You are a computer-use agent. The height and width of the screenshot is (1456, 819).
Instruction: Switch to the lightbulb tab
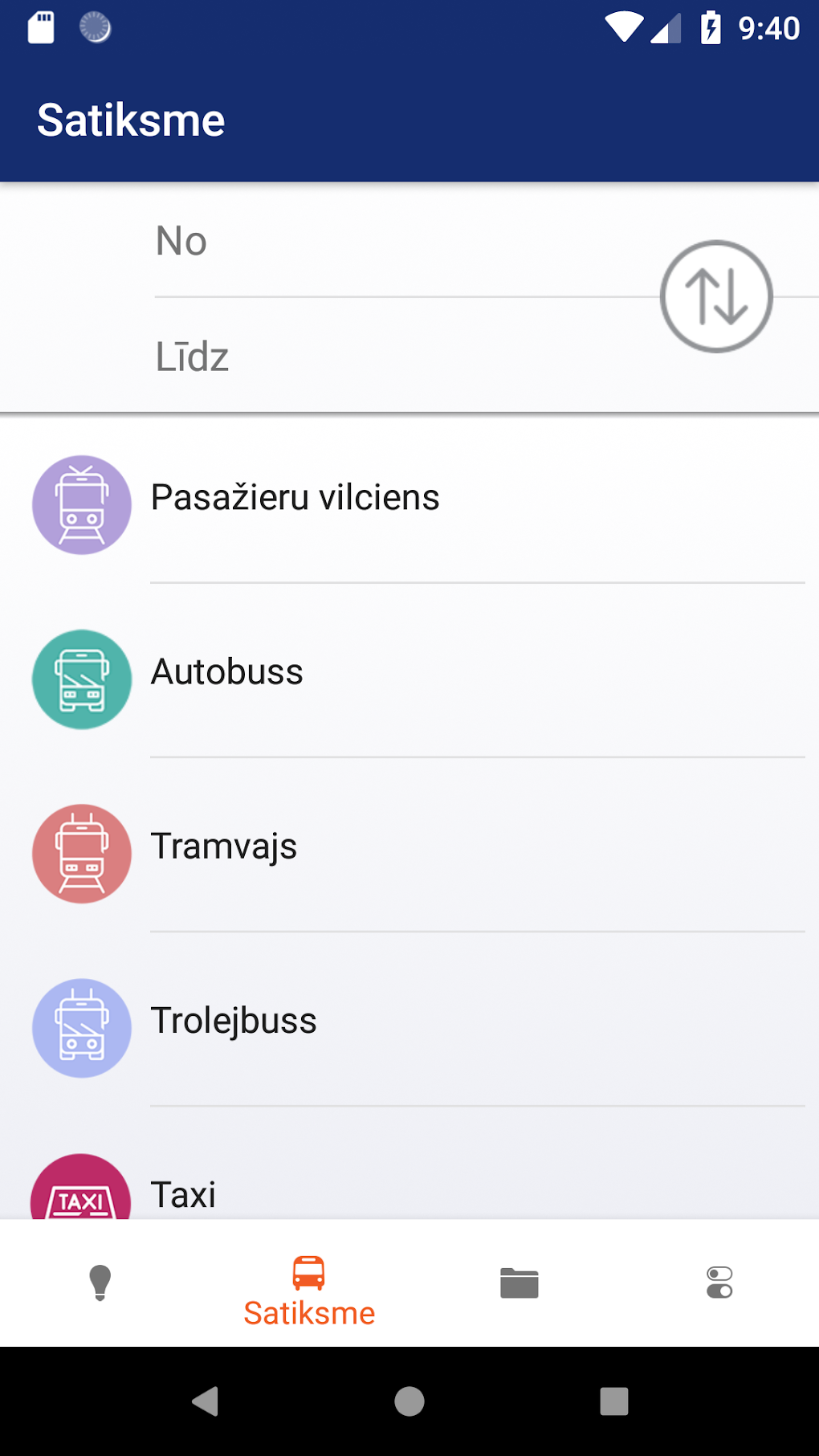100,1283
